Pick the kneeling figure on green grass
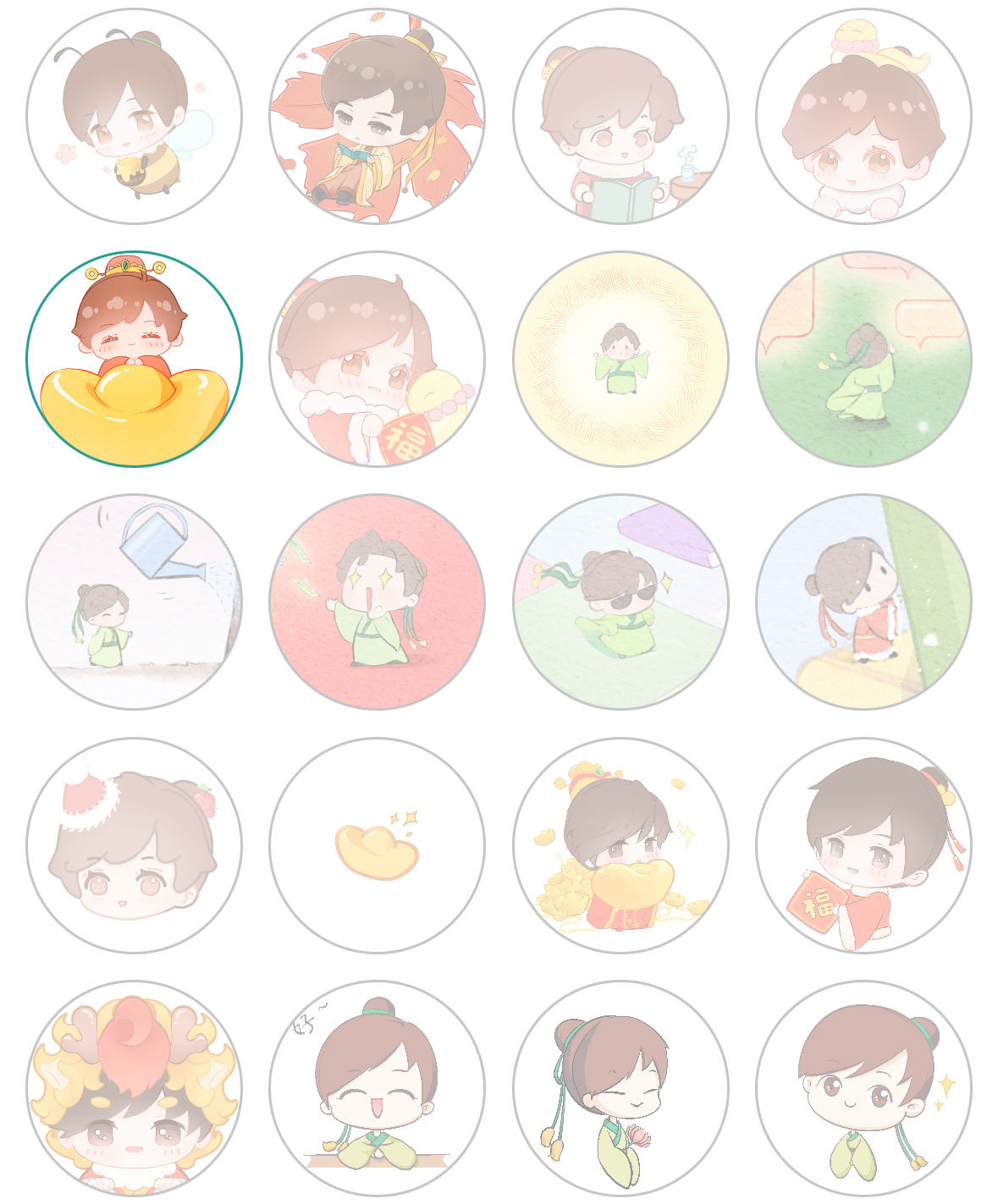 (863, 359)
